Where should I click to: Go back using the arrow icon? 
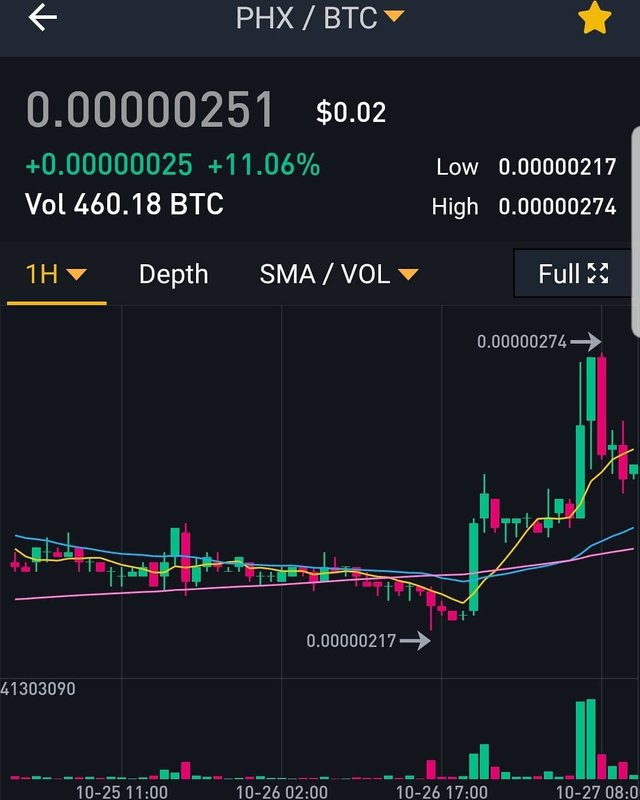tap(42, 18)
